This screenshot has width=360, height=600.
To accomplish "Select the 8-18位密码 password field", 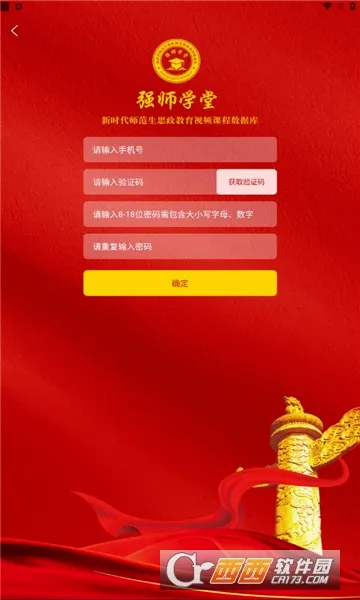I will [x=180, y=214].
